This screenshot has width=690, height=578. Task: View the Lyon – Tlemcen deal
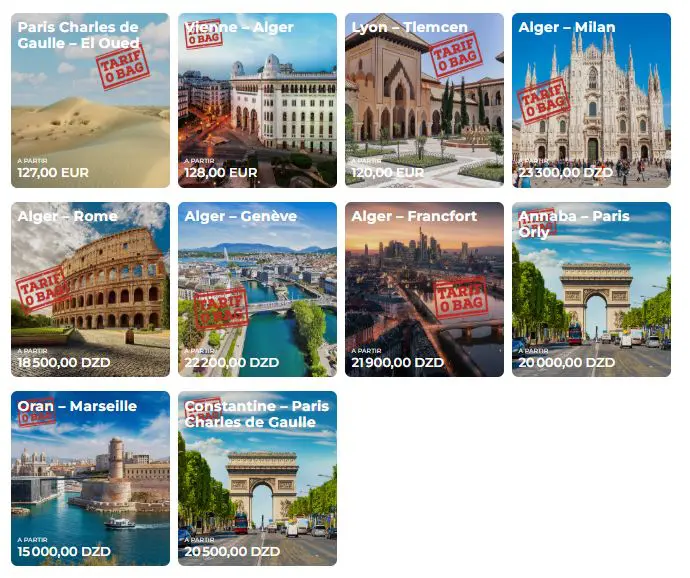point(424,100)
